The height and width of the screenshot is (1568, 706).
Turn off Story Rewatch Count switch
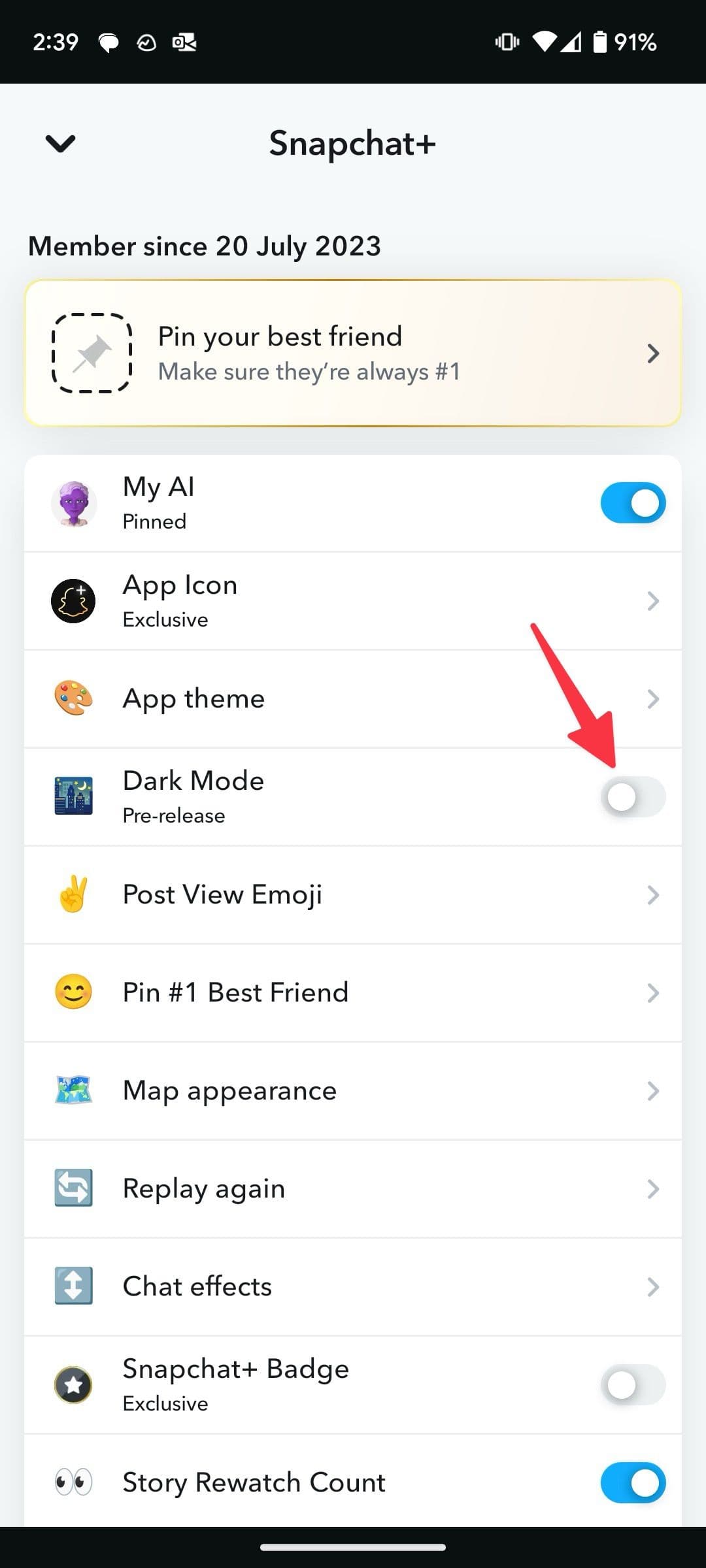(x=631, y=1482)
